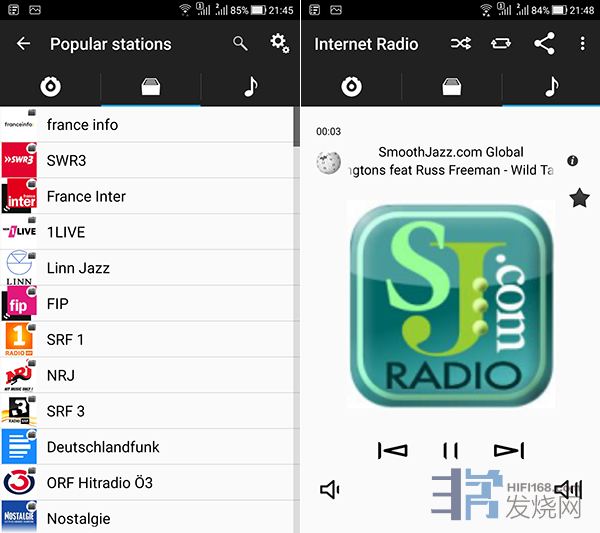
Task: Open the three-dot overflow menu
Action: 582,44
